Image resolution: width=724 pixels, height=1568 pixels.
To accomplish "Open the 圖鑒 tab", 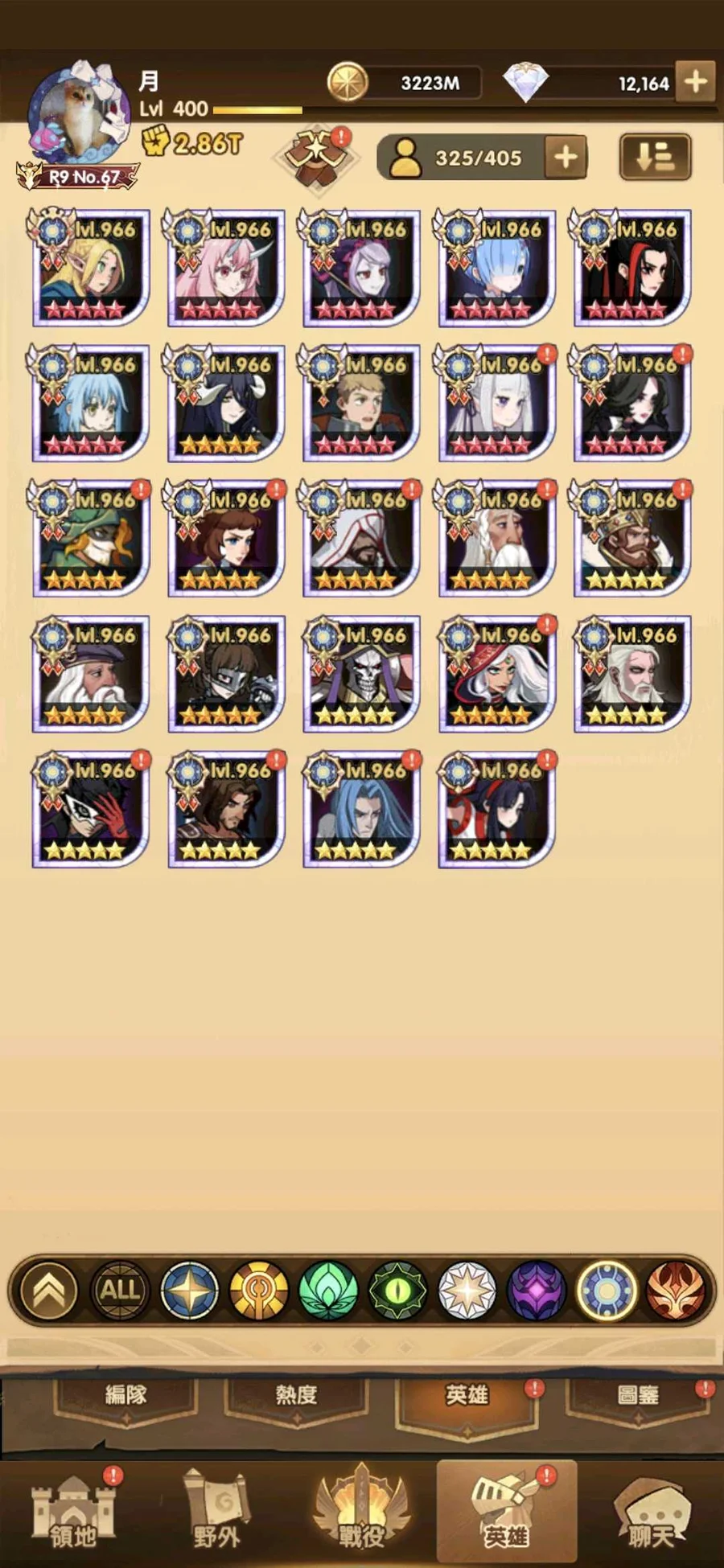I will [x=639, y=1395].
